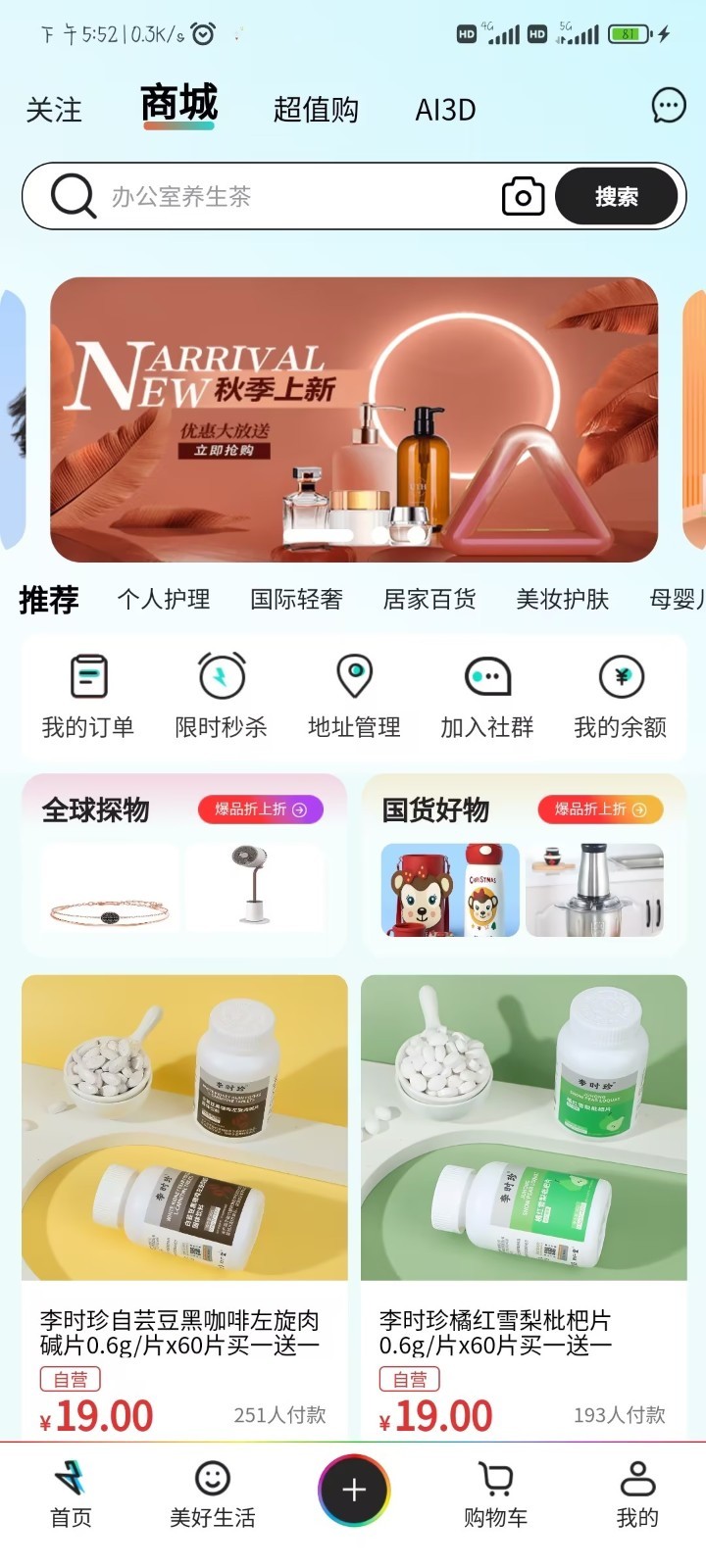Select the 美妆护肤 category

click(562, 599)
